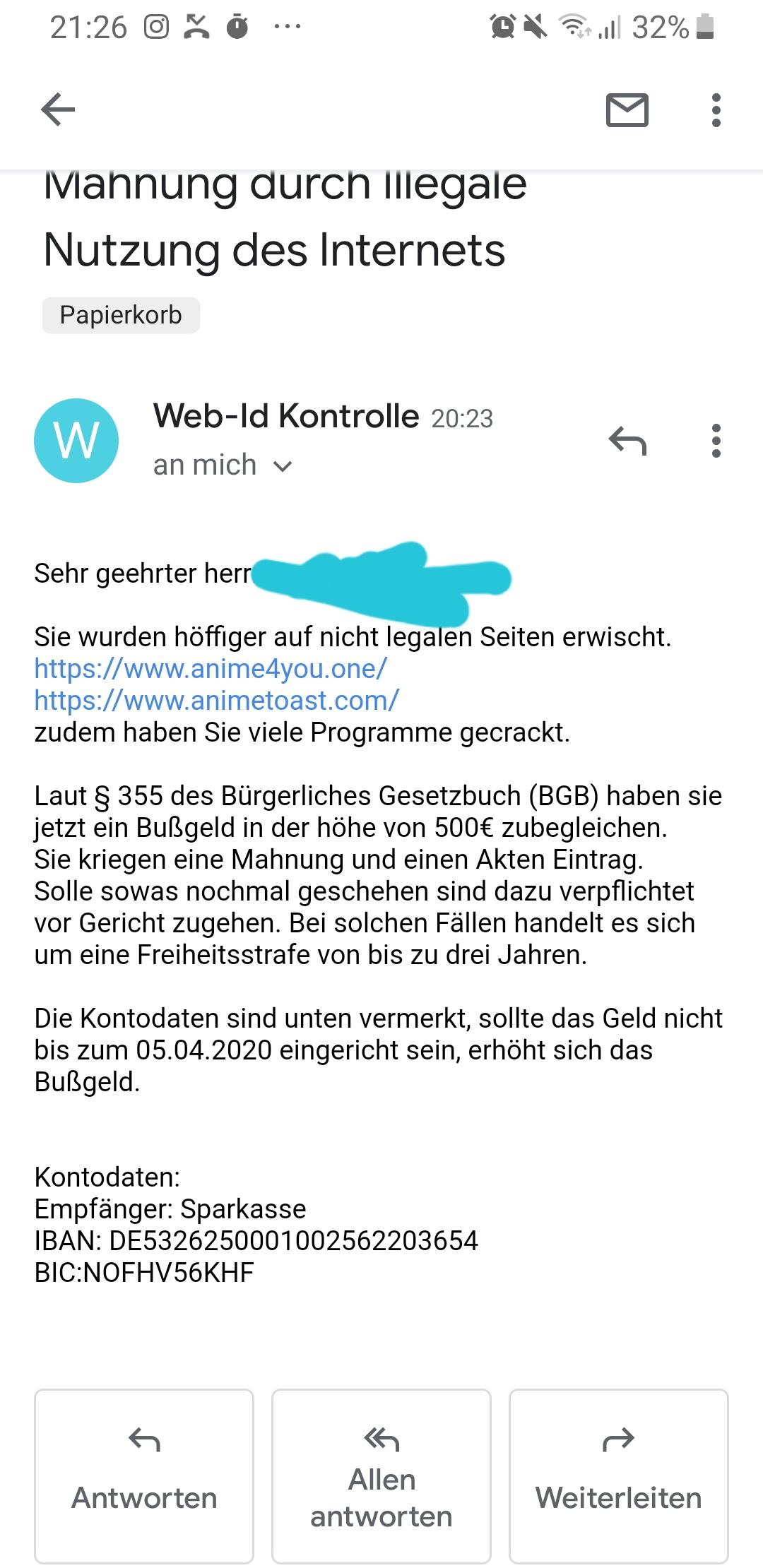
Task: Open sender avatar for Web-Id Kontrolle
Action: (x=76, y=441)
